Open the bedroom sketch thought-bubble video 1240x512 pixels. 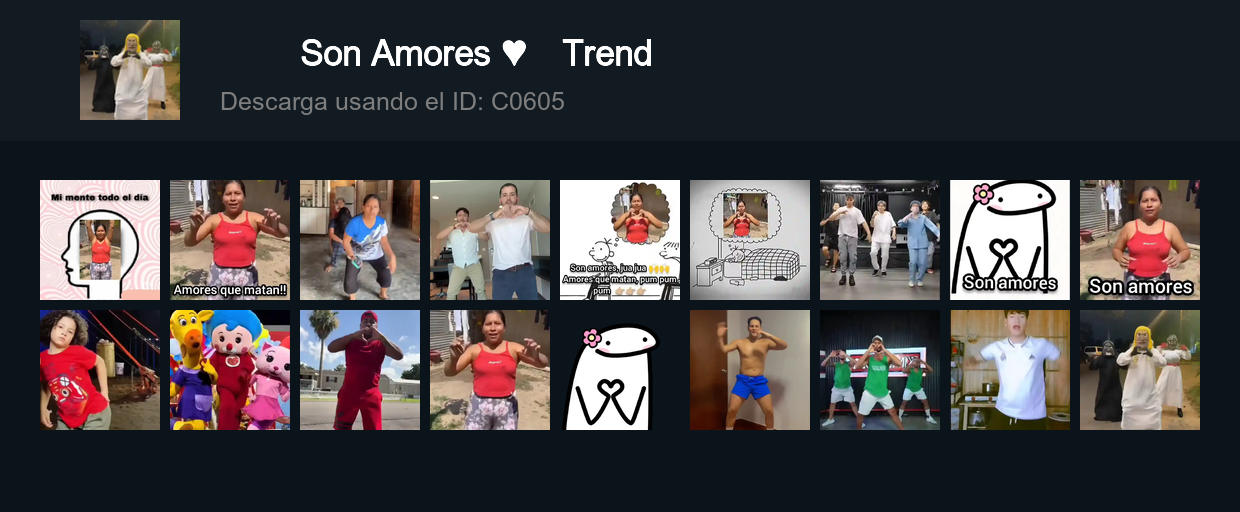point(750,240)
